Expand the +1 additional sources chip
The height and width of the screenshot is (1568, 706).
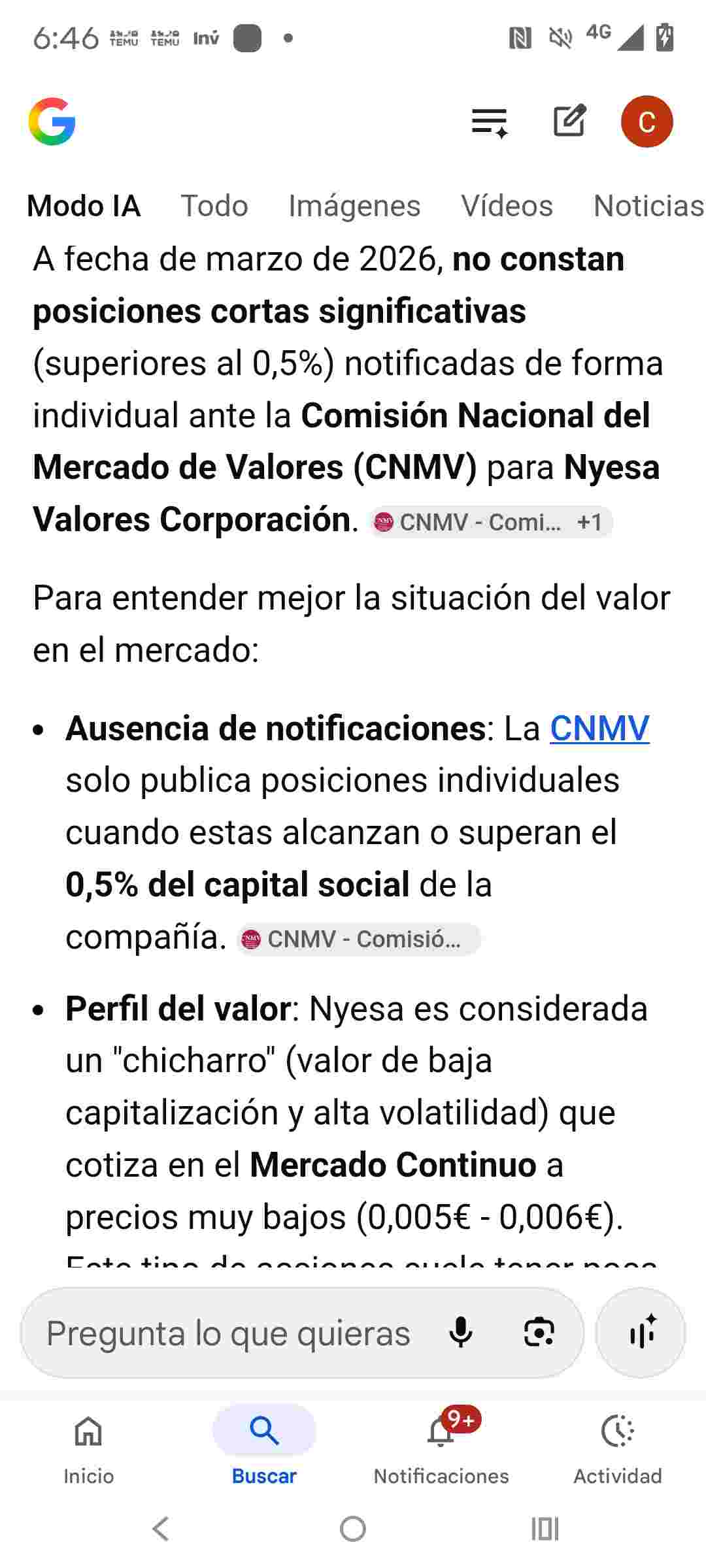click(x=587, y=522)
